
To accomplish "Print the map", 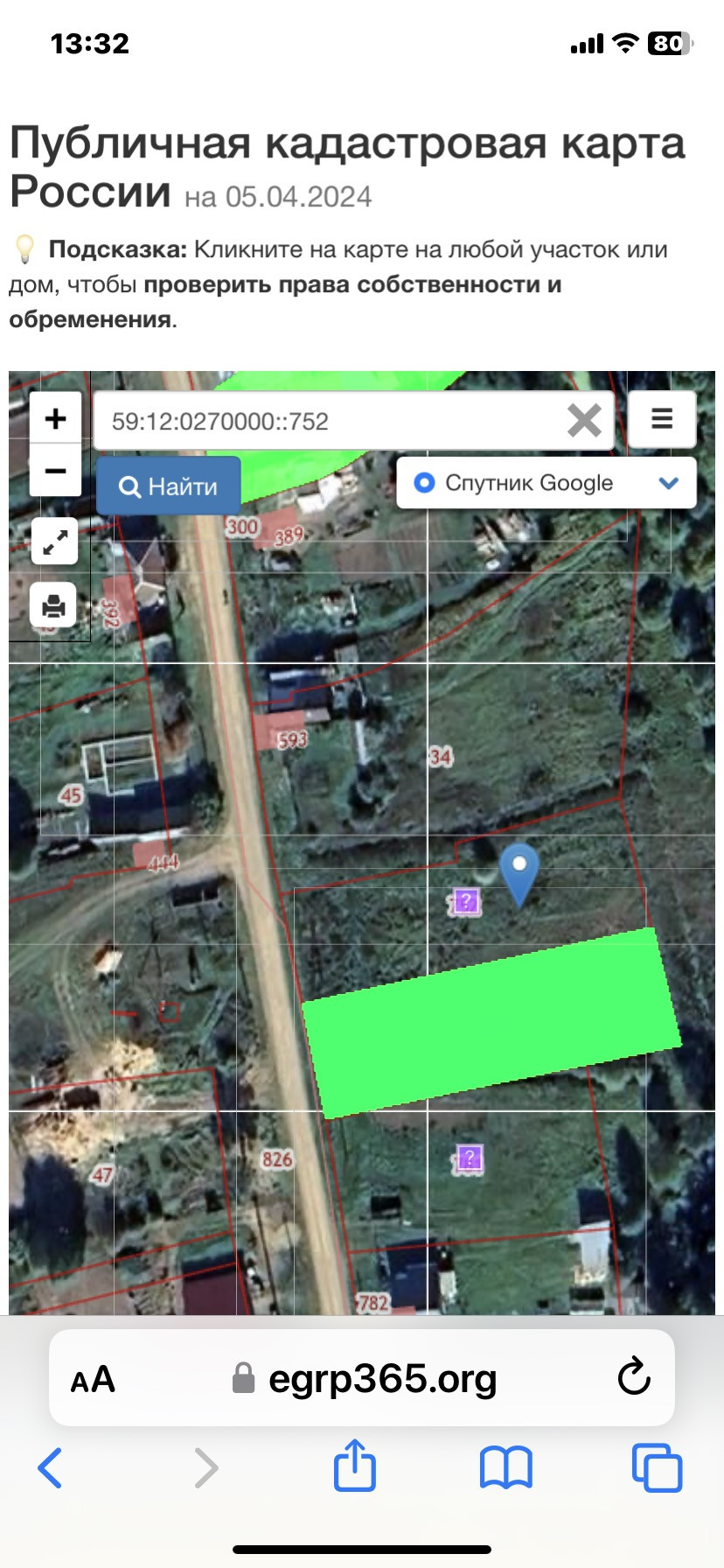I will coord(54,605).
